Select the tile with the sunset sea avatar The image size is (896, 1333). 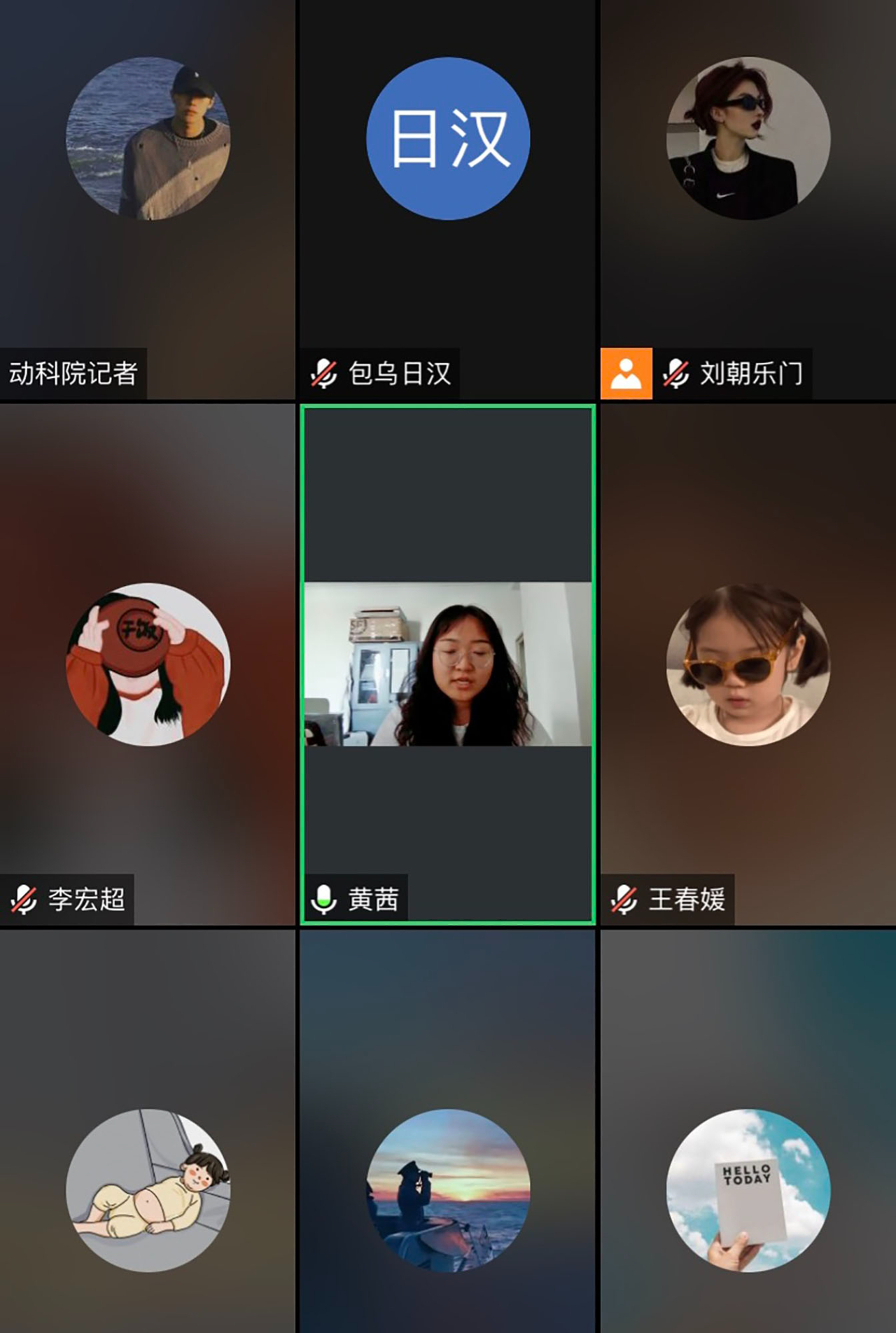point(448,1190)
